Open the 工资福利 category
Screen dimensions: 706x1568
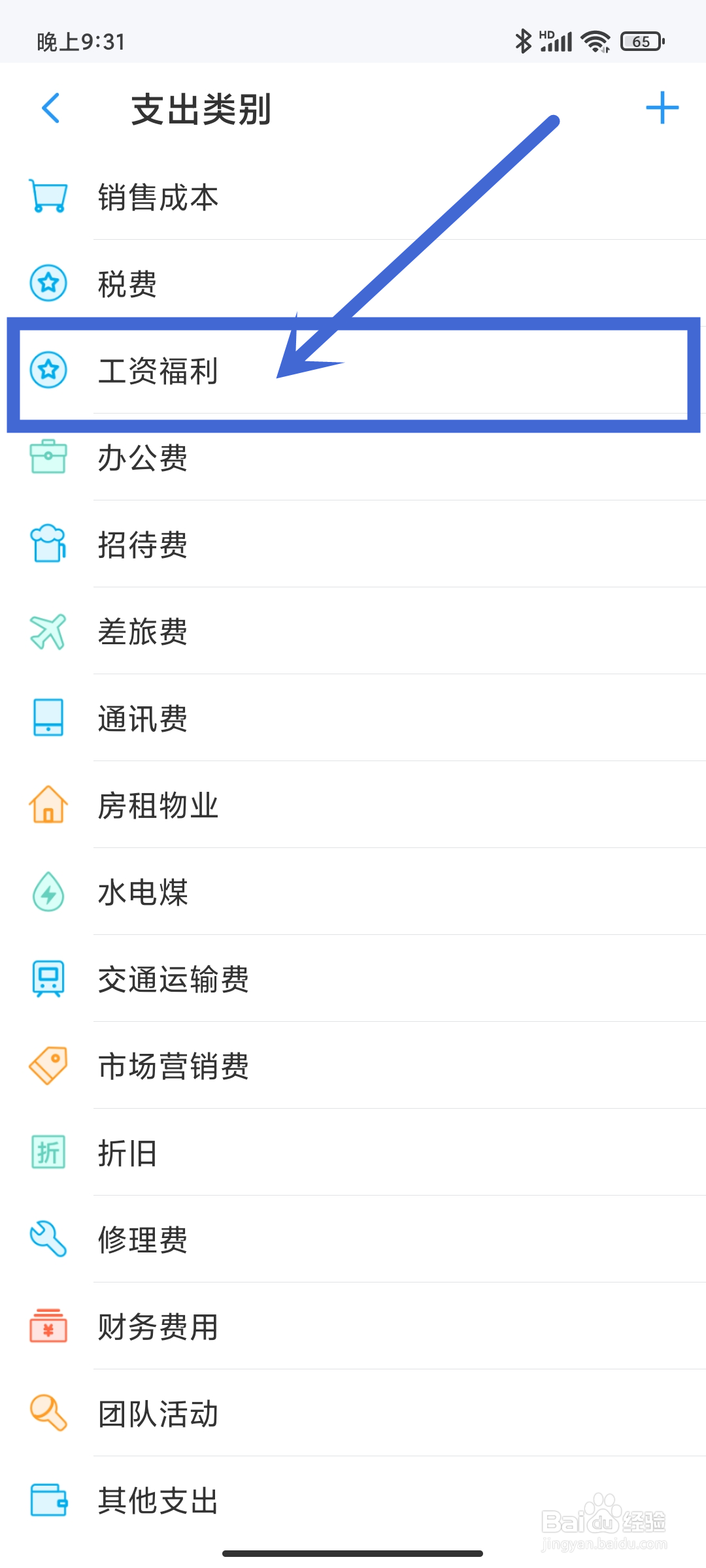click(x=158, y=371)
